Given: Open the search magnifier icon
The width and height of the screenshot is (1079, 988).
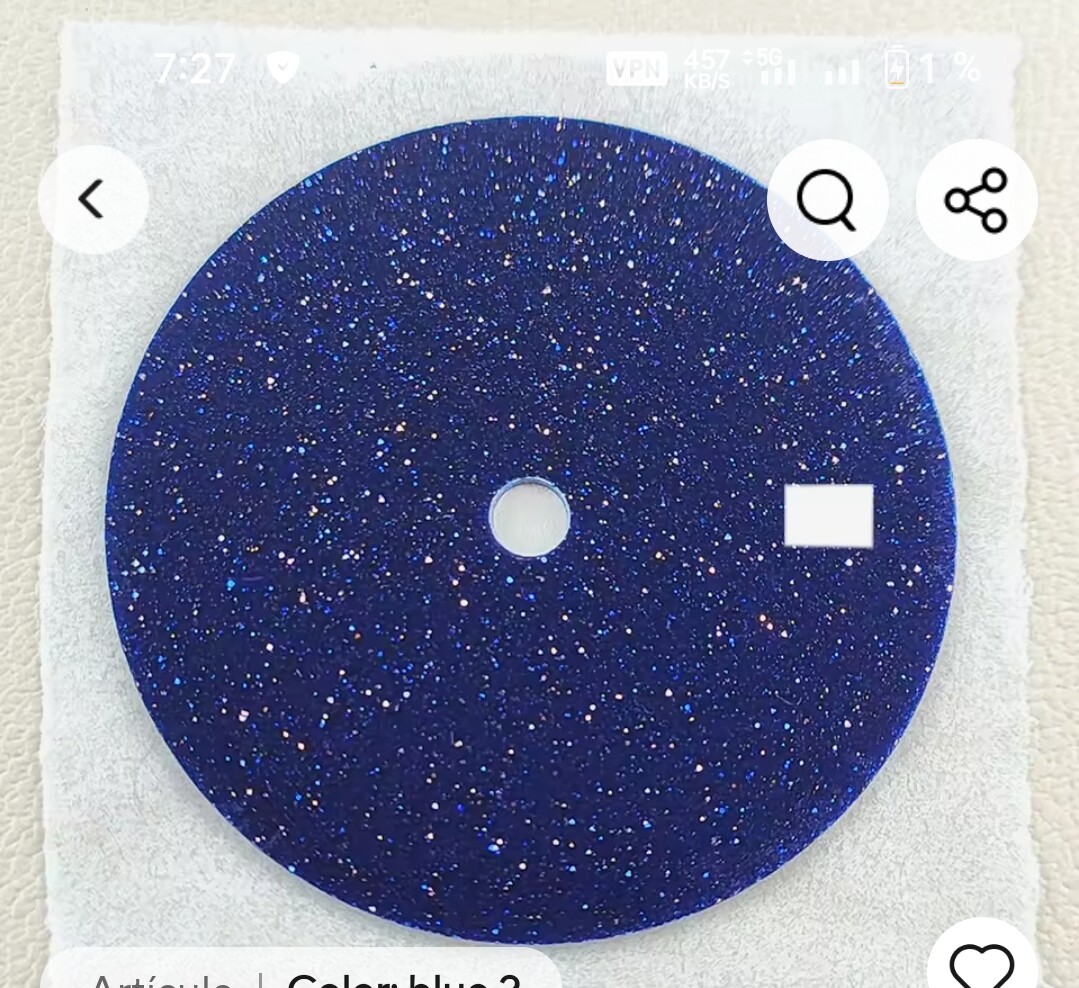Looking at the screenshot, I should coord(826,200).
